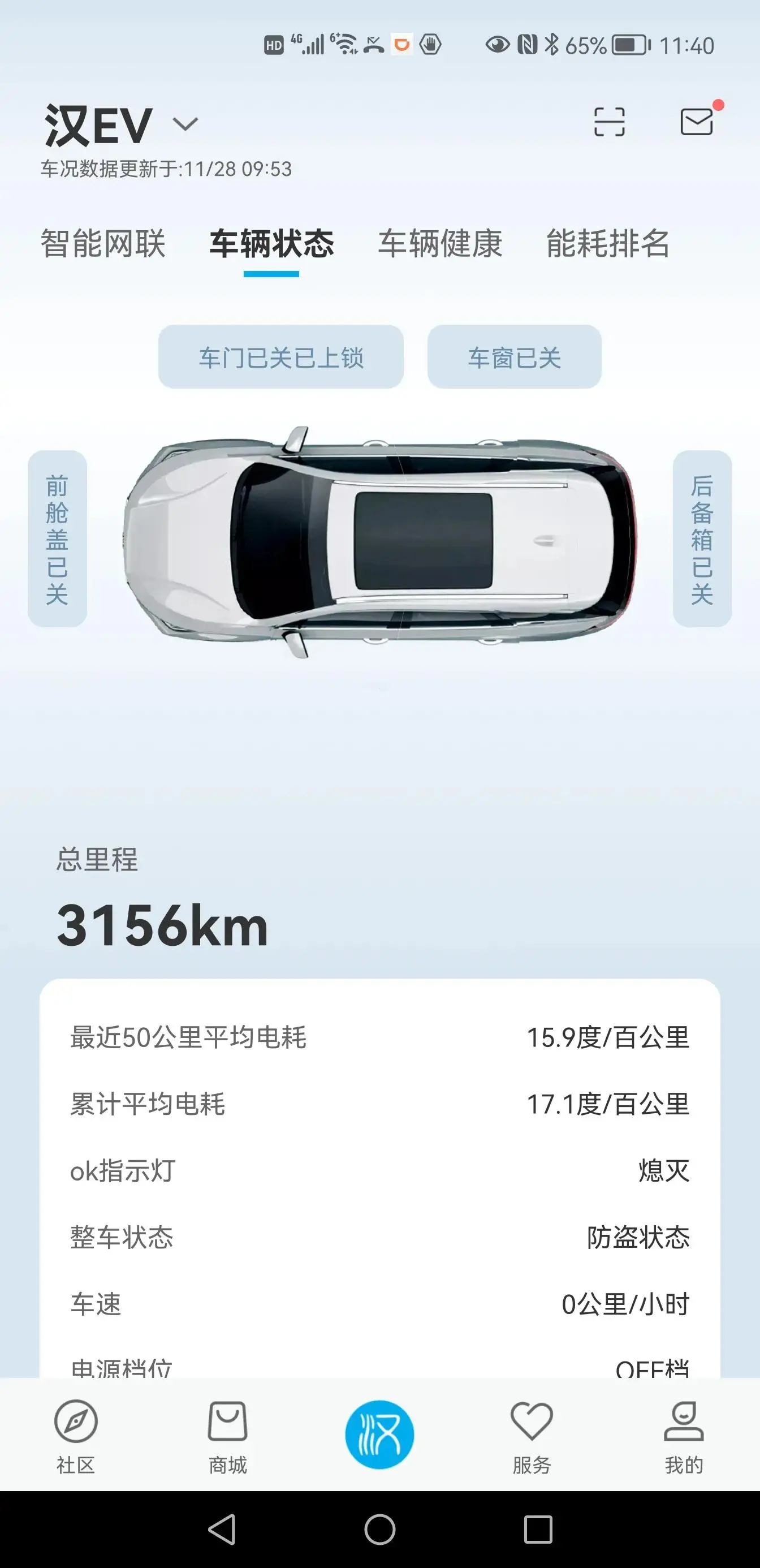Open the 服务 tab

531,1437
